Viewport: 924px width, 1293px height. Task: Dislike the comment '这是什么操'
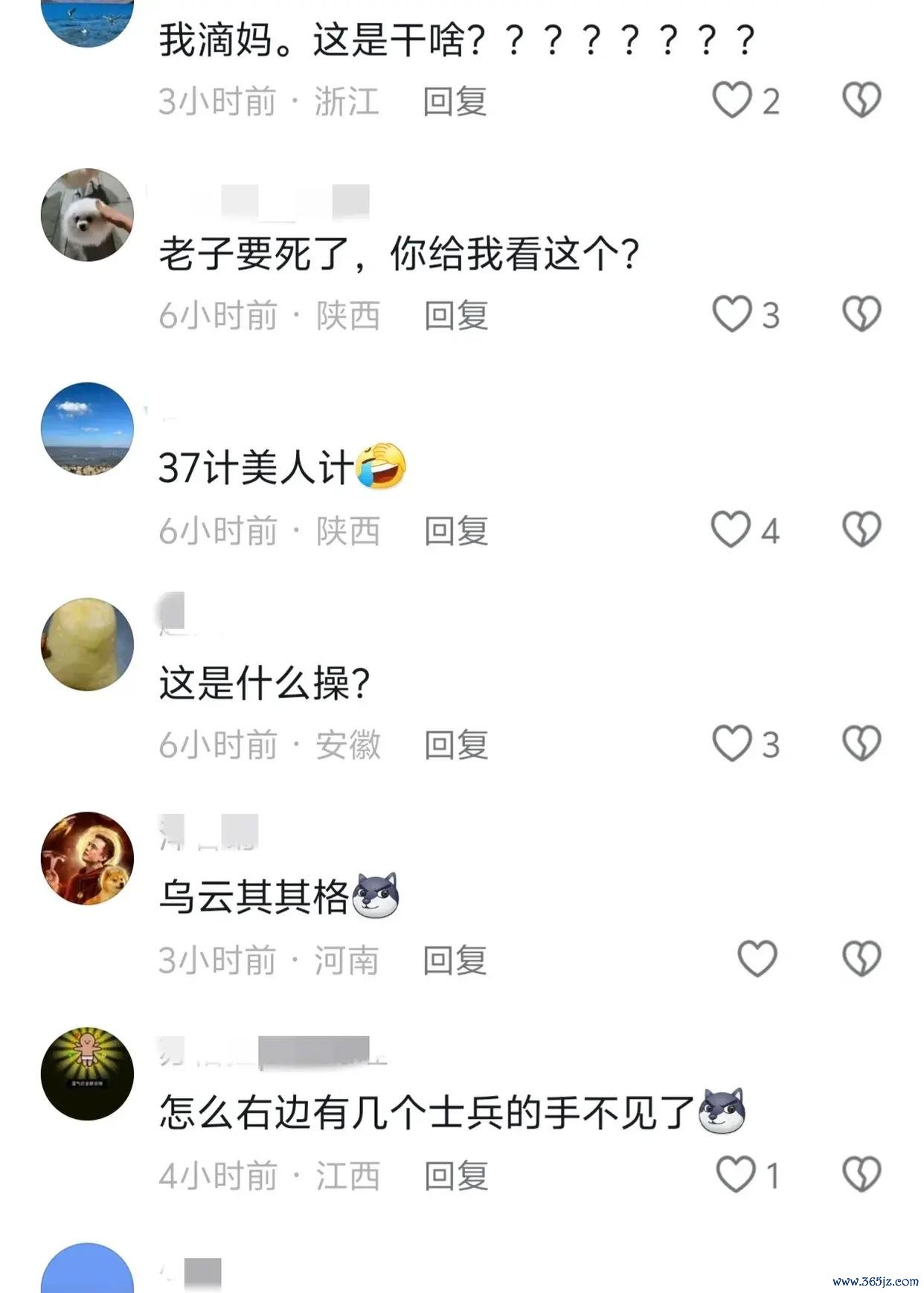(862, 743)
